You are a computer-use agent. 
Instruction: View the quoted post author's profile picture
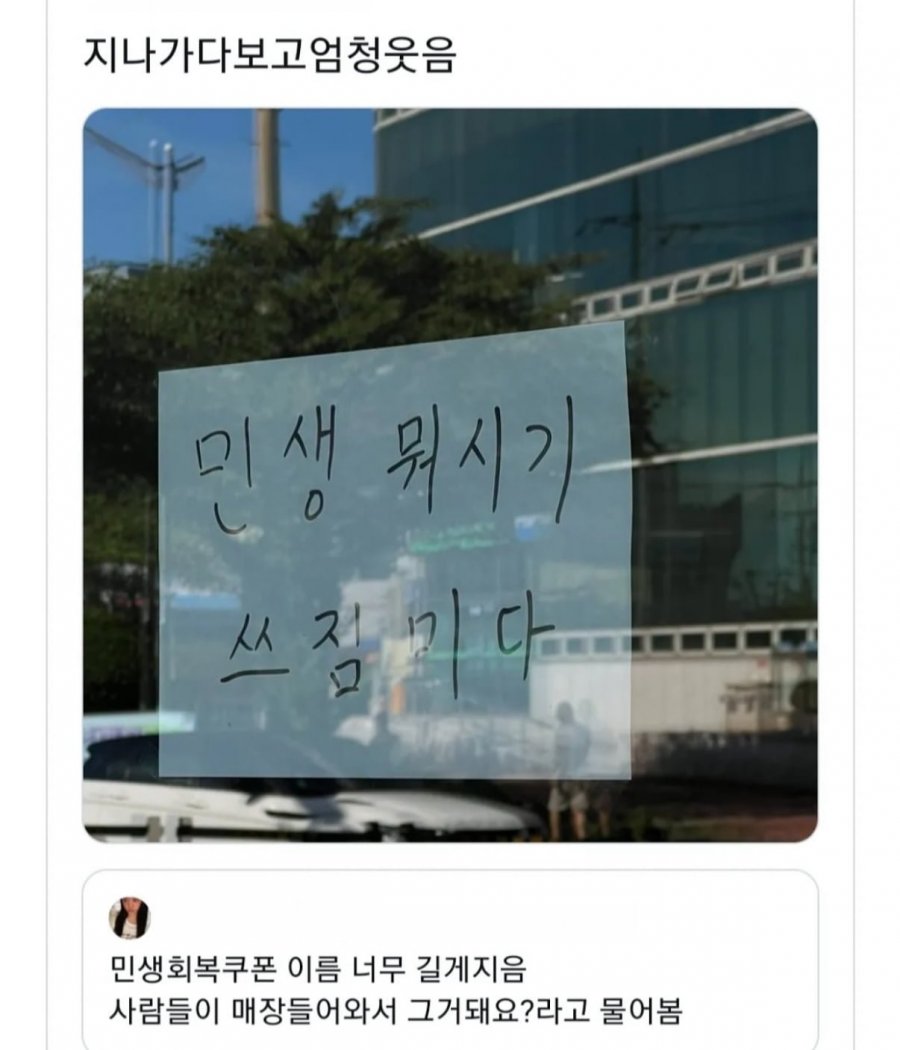[129, 918]
